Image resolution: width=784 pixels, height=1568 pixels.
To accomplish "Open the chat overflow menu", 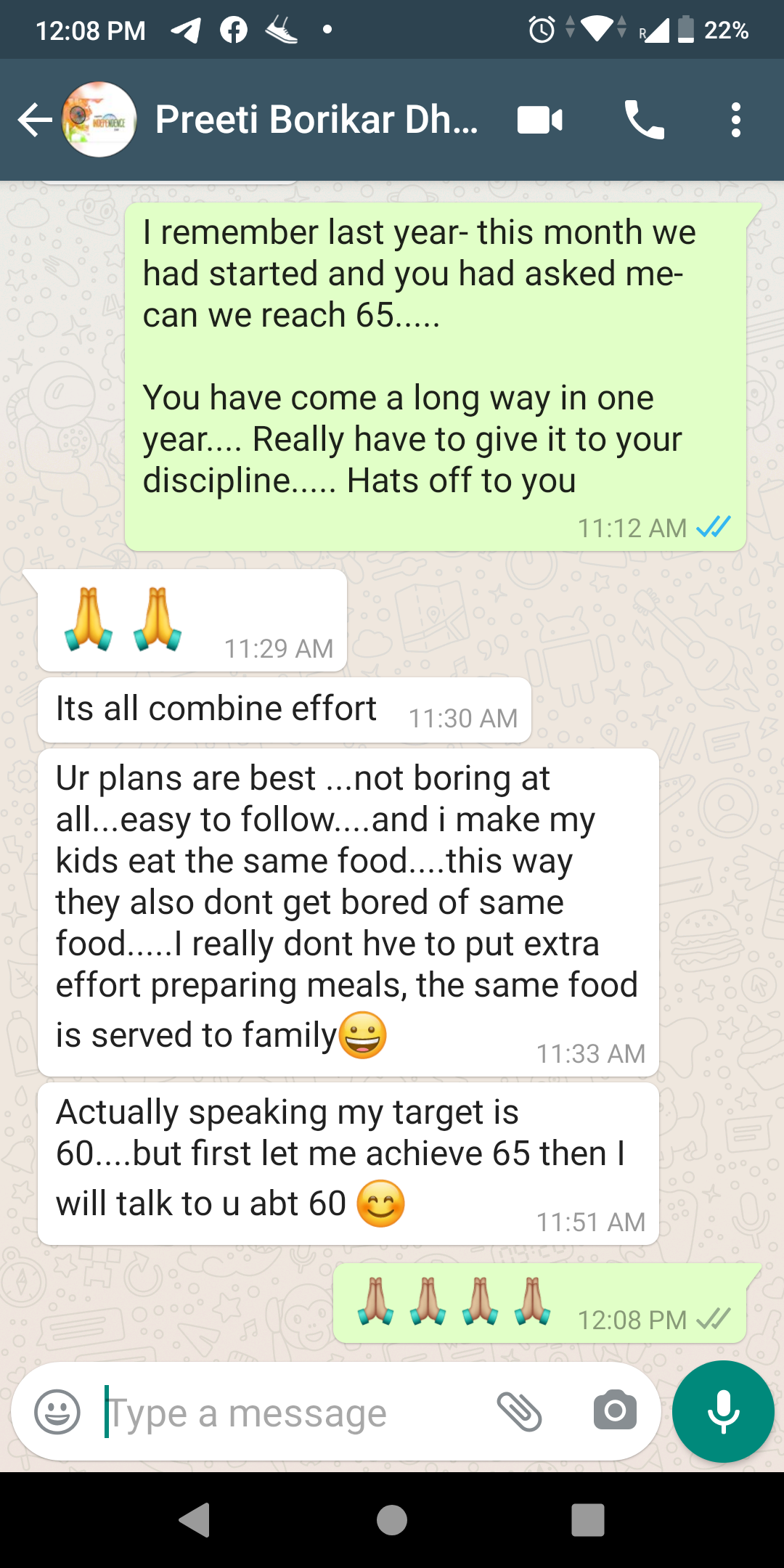I will tap(736, 120).
